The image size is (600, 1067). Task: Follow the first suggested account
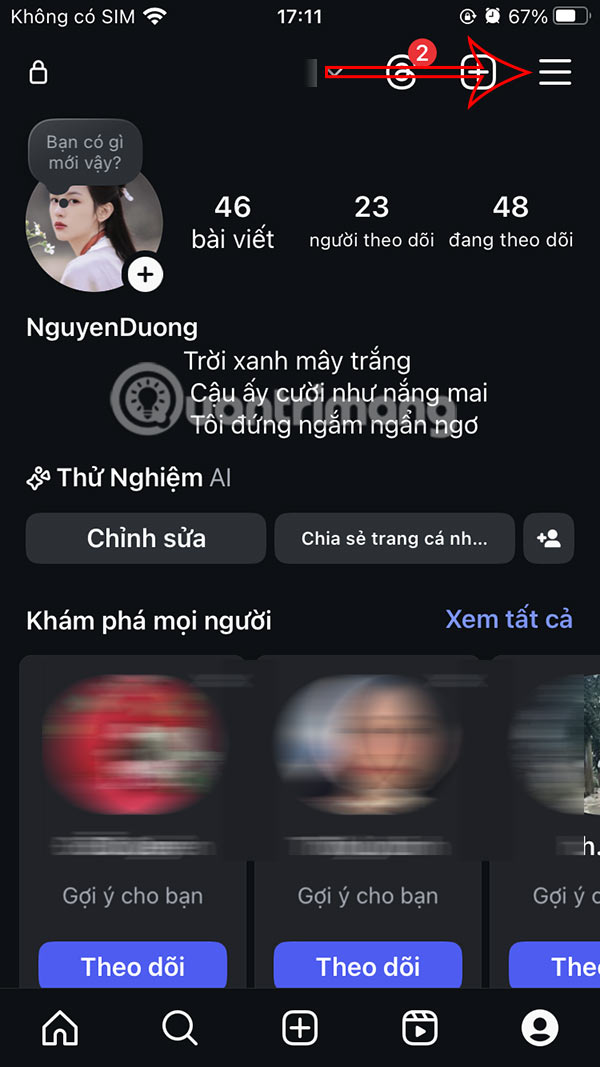(133, 966)
